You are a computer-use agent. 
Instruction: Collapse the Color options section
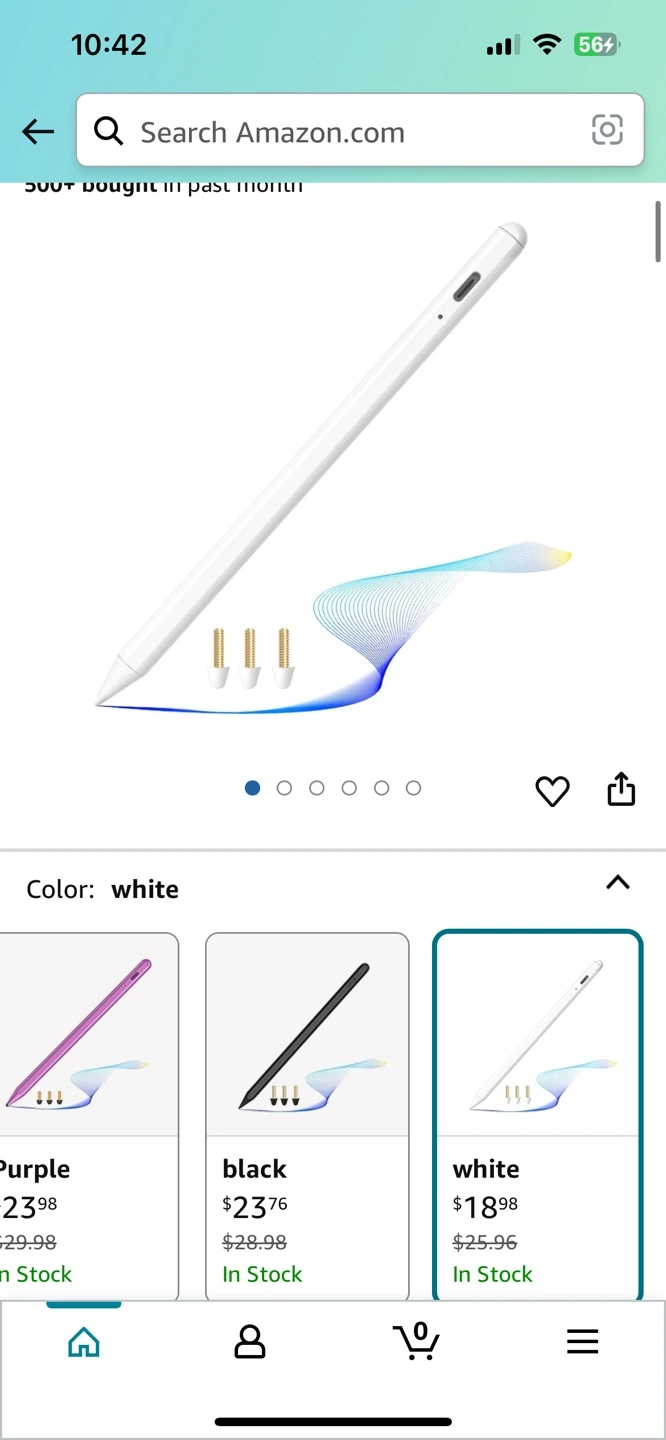(618, 882)
